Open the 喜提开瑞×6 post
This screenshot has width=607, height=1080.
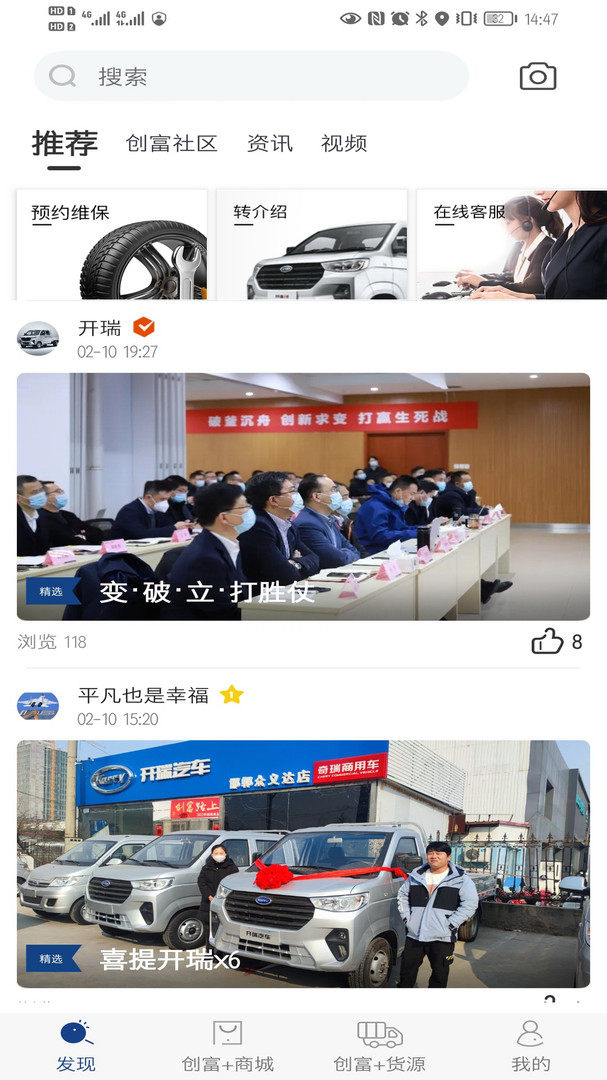(x=303, y=864)
